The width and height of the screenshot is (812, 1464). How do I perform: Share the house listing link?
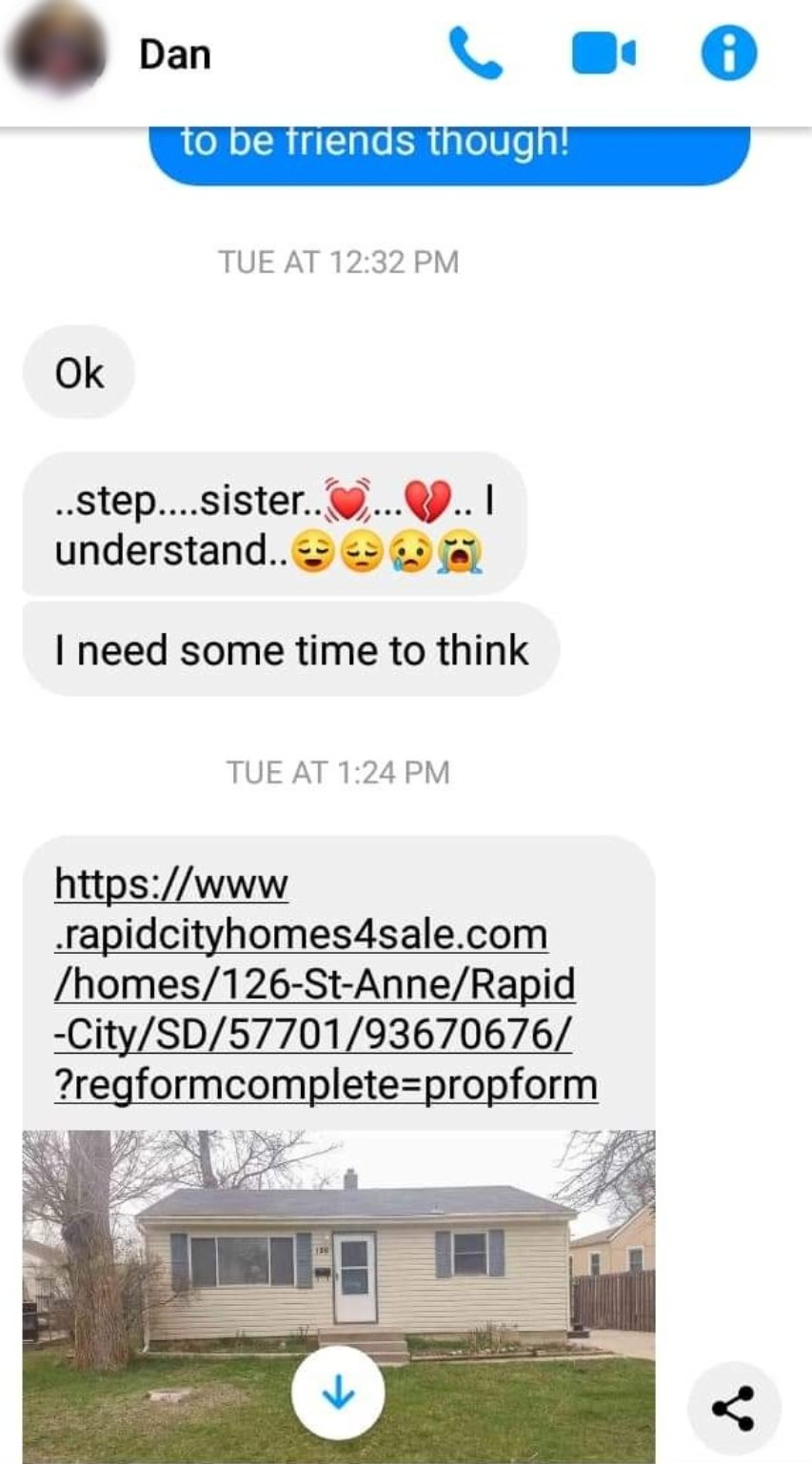coord(733,1409)
